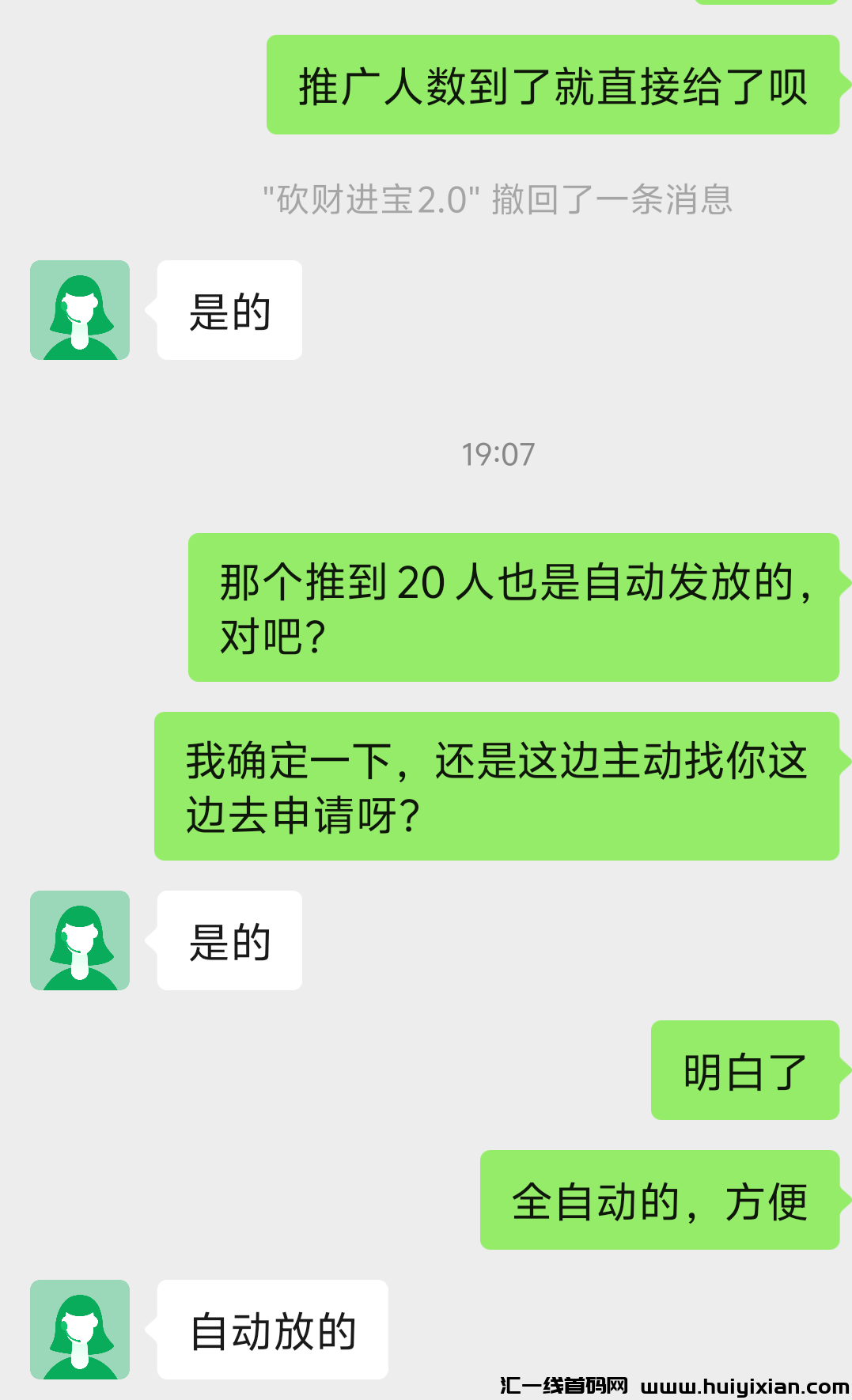Open profile via the topmost green-haired avatar
The width and height of the screenshot is (852, 1400).
79,310
